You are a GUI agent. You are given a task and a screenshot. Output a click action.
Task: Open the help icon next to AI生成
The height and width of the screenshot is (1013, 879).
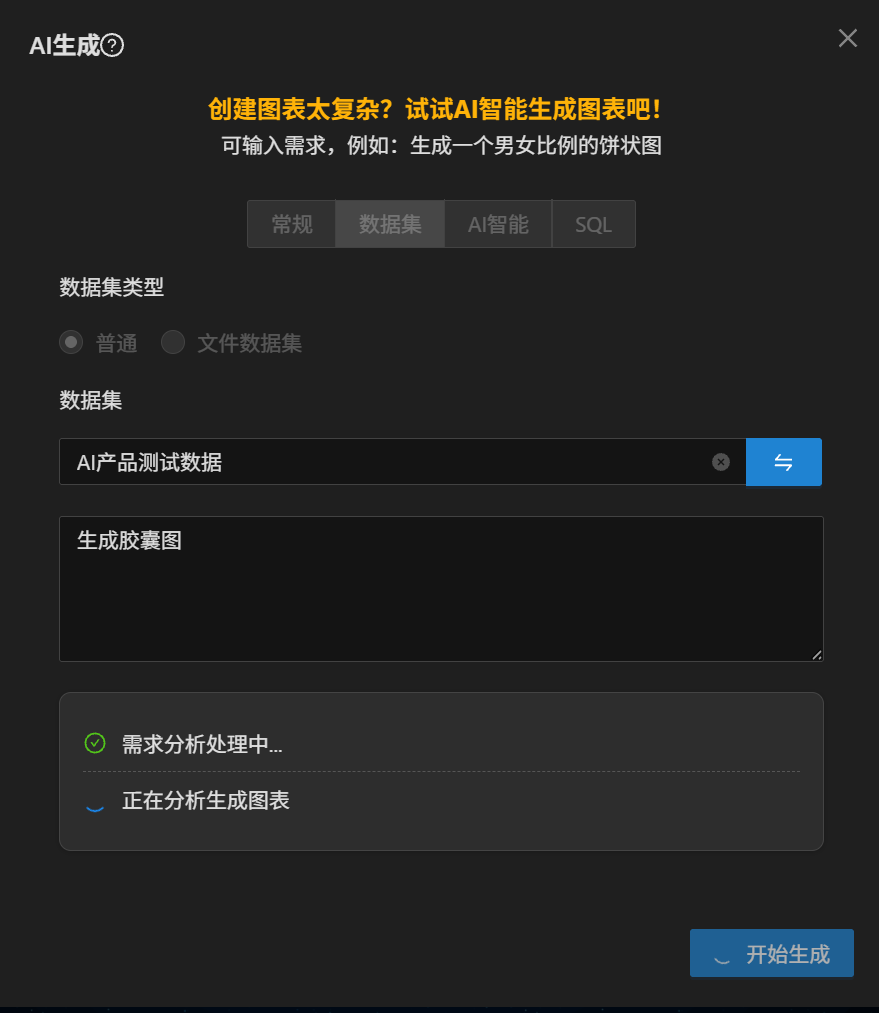113,45
